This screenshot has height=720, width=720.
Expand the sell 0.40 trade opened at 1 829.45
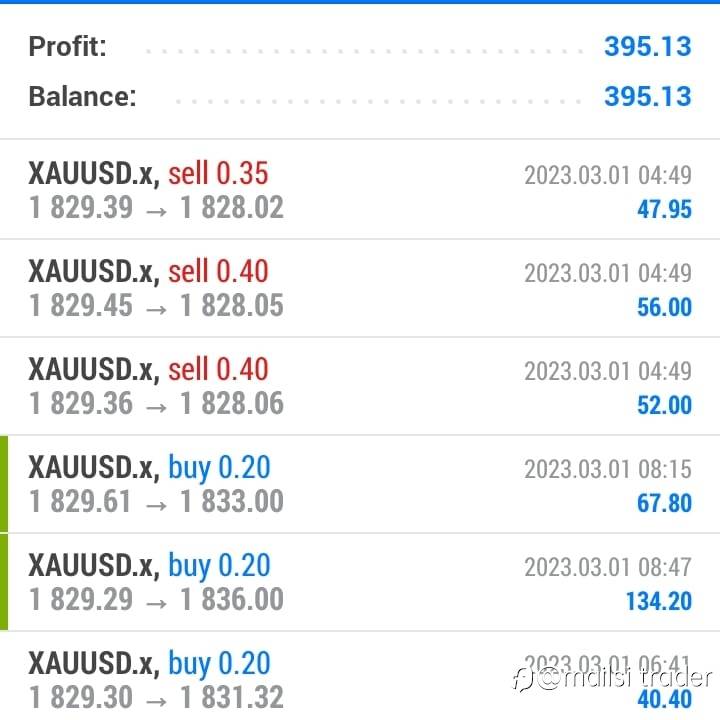360,288
